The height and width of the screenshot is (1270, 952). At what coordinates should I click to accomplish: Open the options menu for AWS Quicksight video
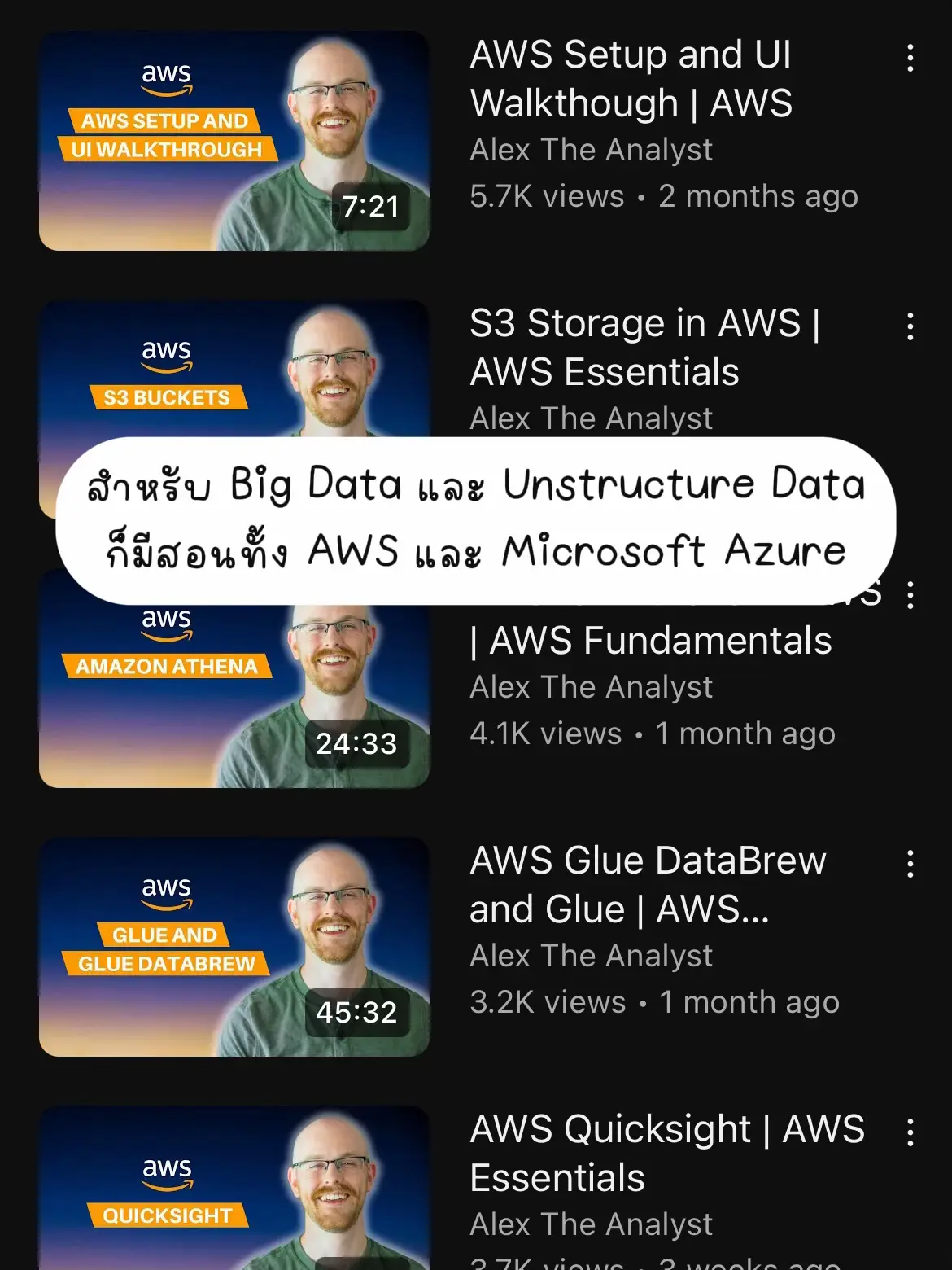point(910,1132)
